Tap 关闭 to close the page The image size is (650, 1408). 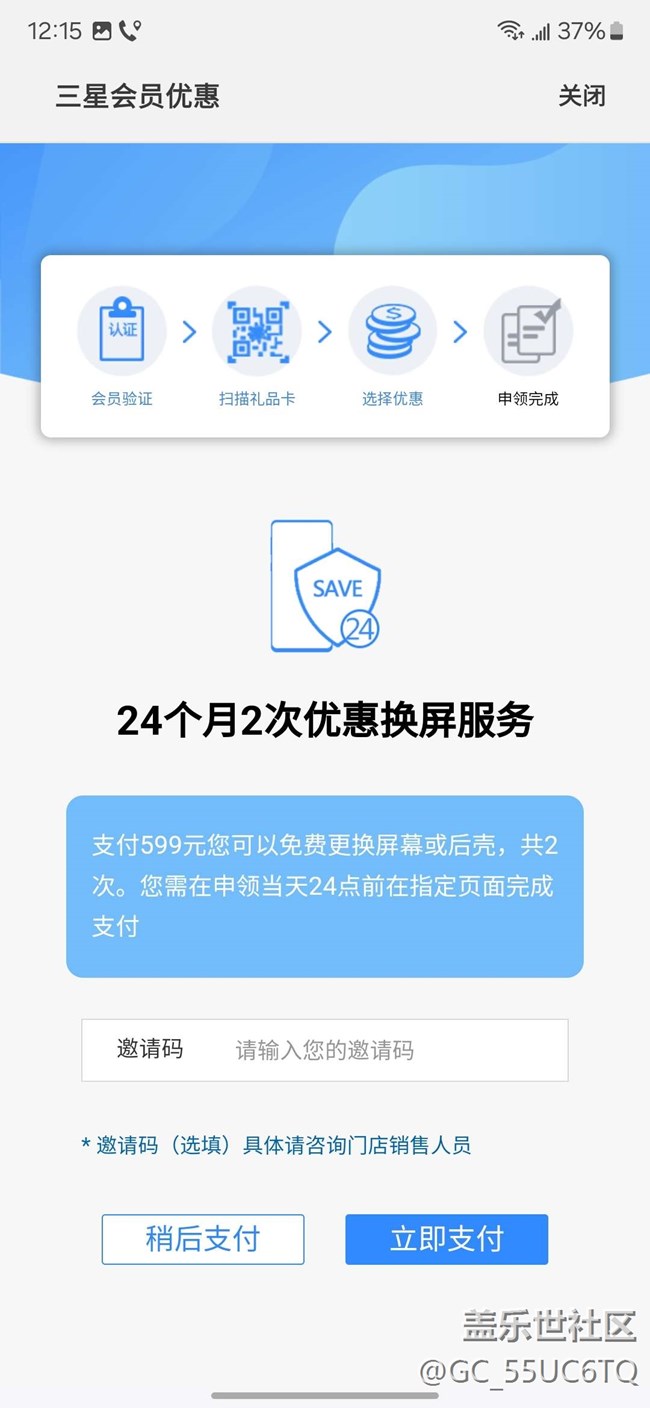click(581, 96)
